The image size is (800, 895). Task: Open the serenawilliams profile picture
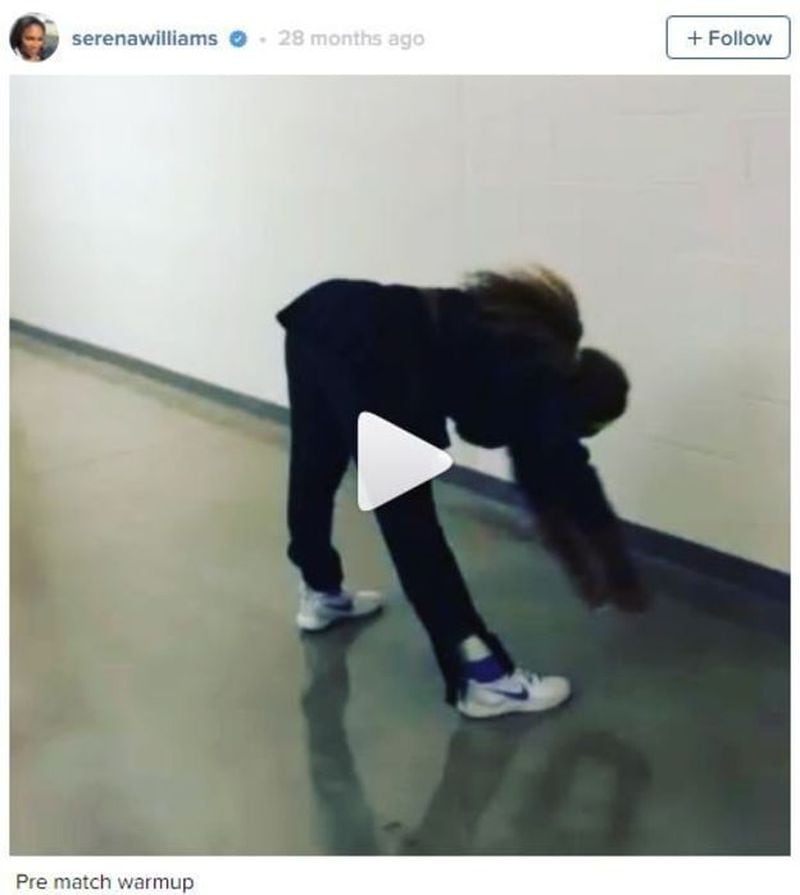[33, 38]
